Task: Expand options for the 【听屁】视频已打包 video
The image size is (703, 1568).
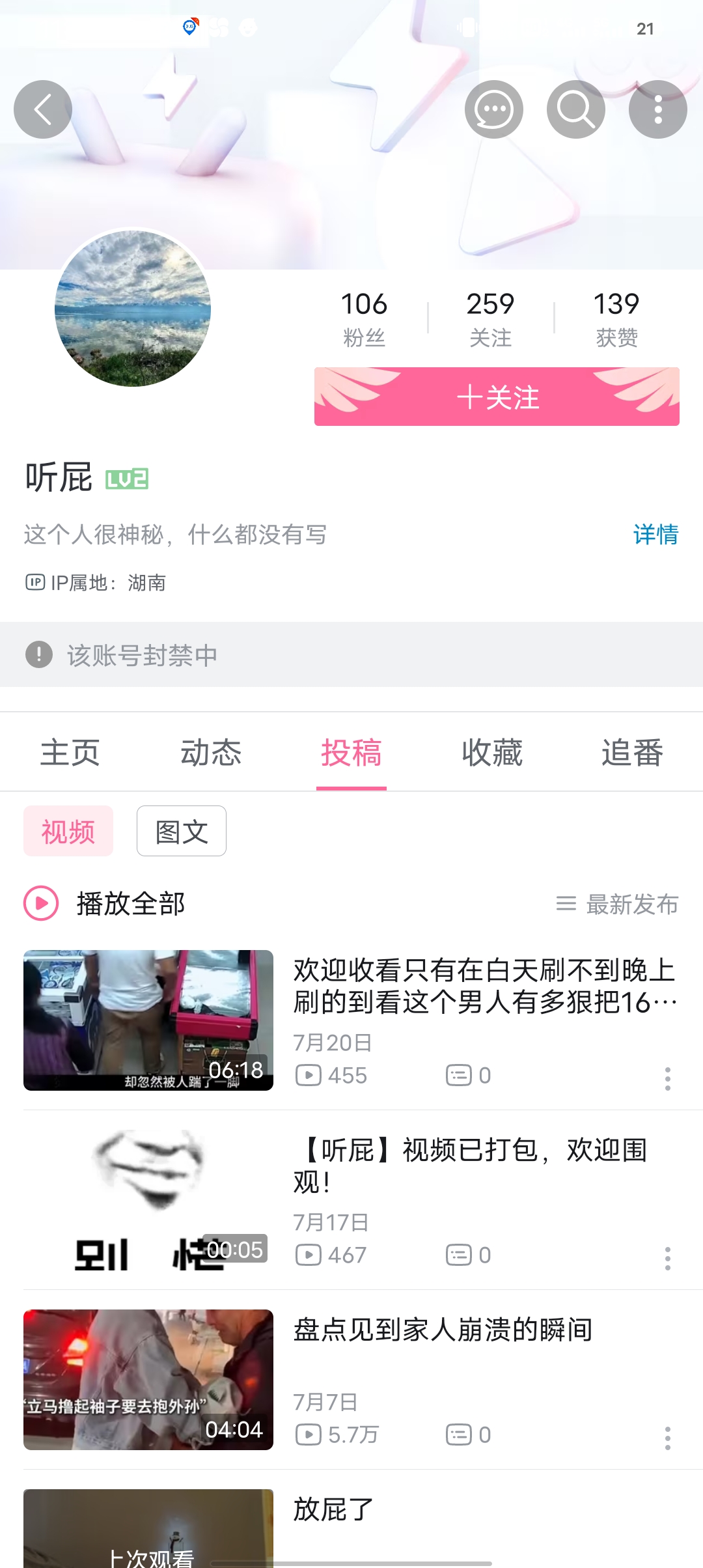Action: pyautogui.click(x=669, y=1255)
